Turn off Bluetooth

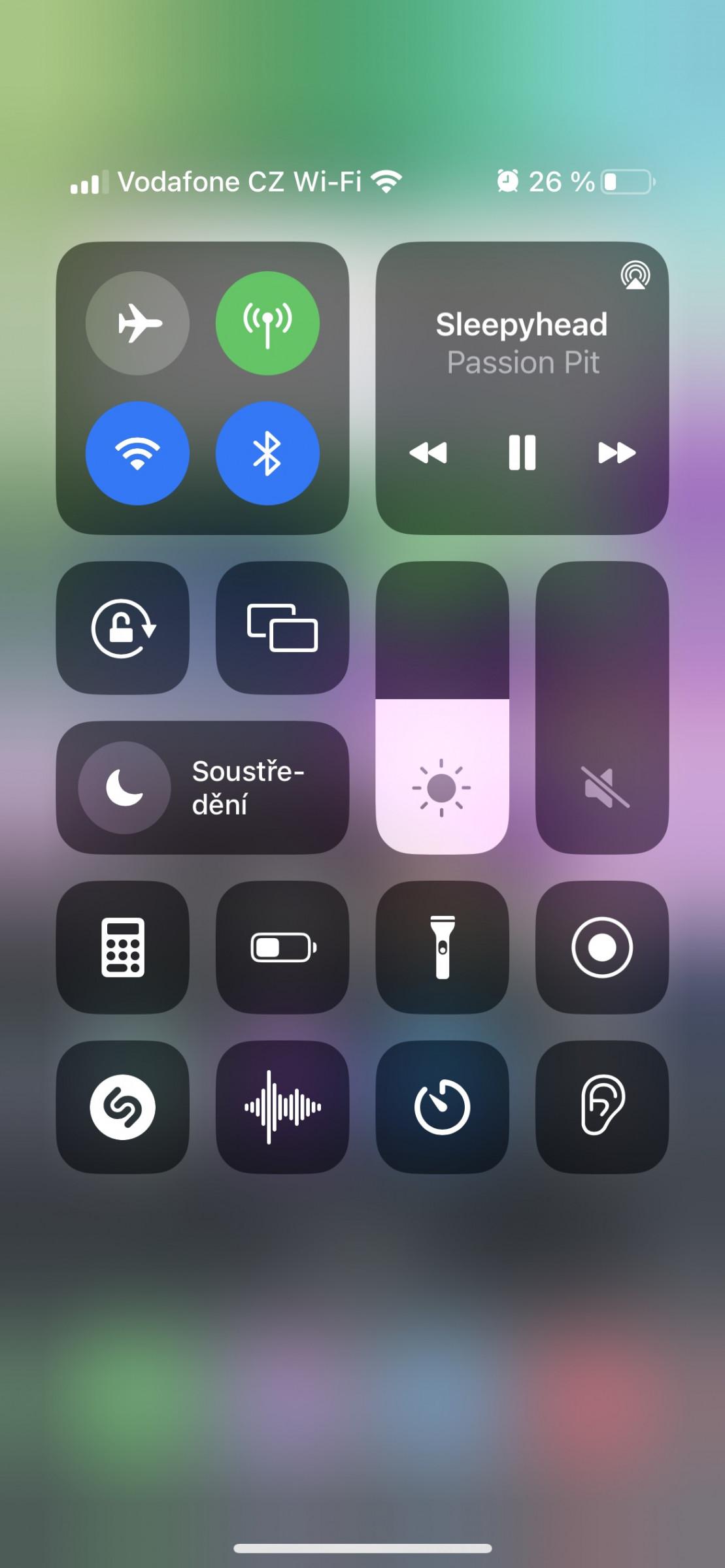coord(267,453)
